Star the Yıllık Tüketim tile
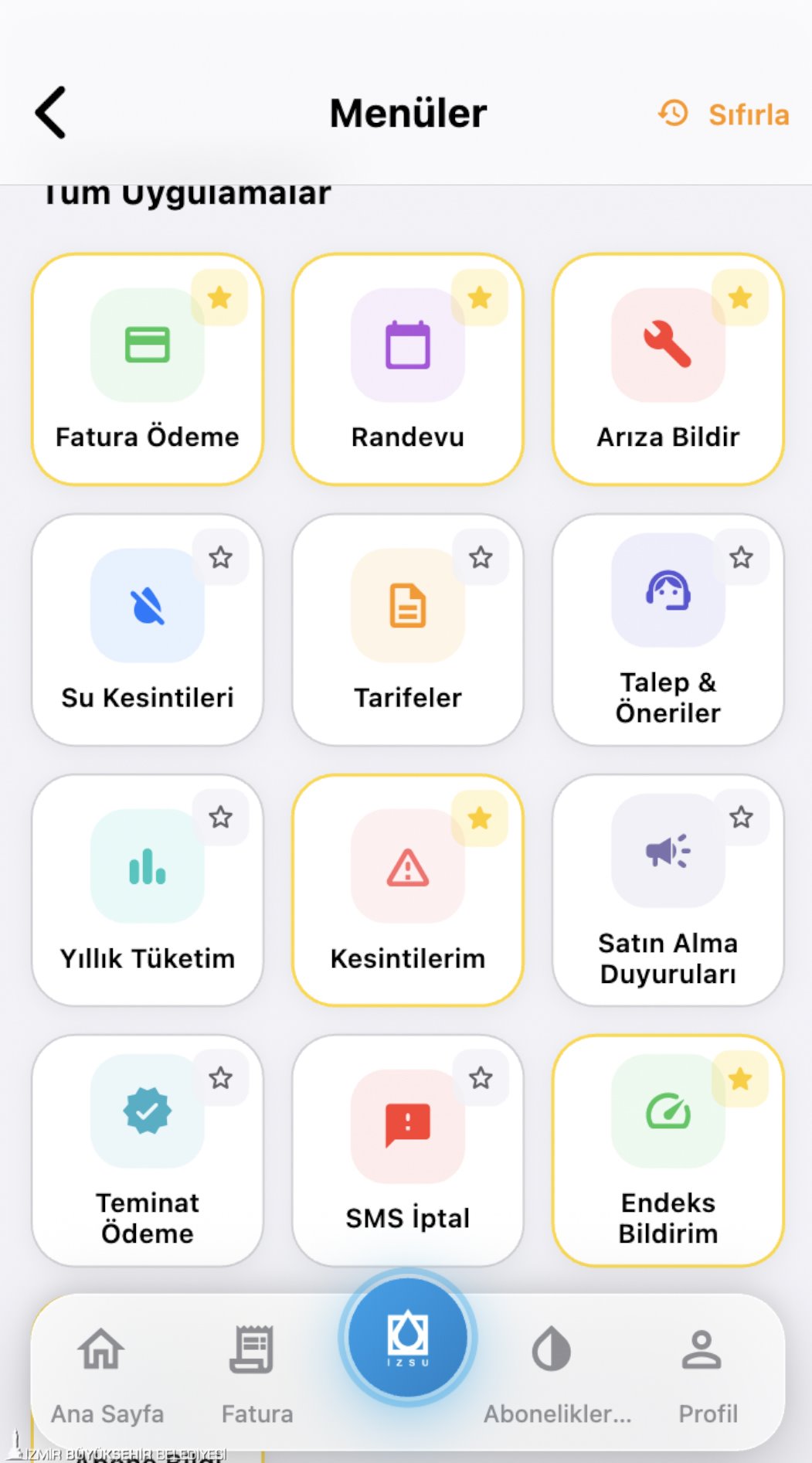Image resolution: width=812 pixels, height=1463 pixels. pyautogui.click(x=220, y=818)
